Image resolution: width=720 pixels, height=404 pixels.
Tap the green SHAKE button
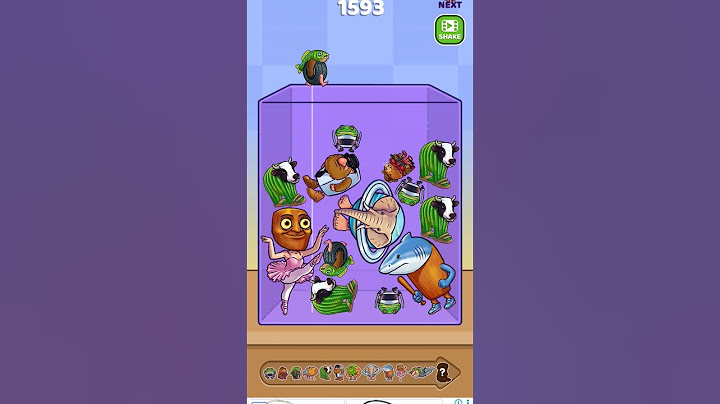449,30
